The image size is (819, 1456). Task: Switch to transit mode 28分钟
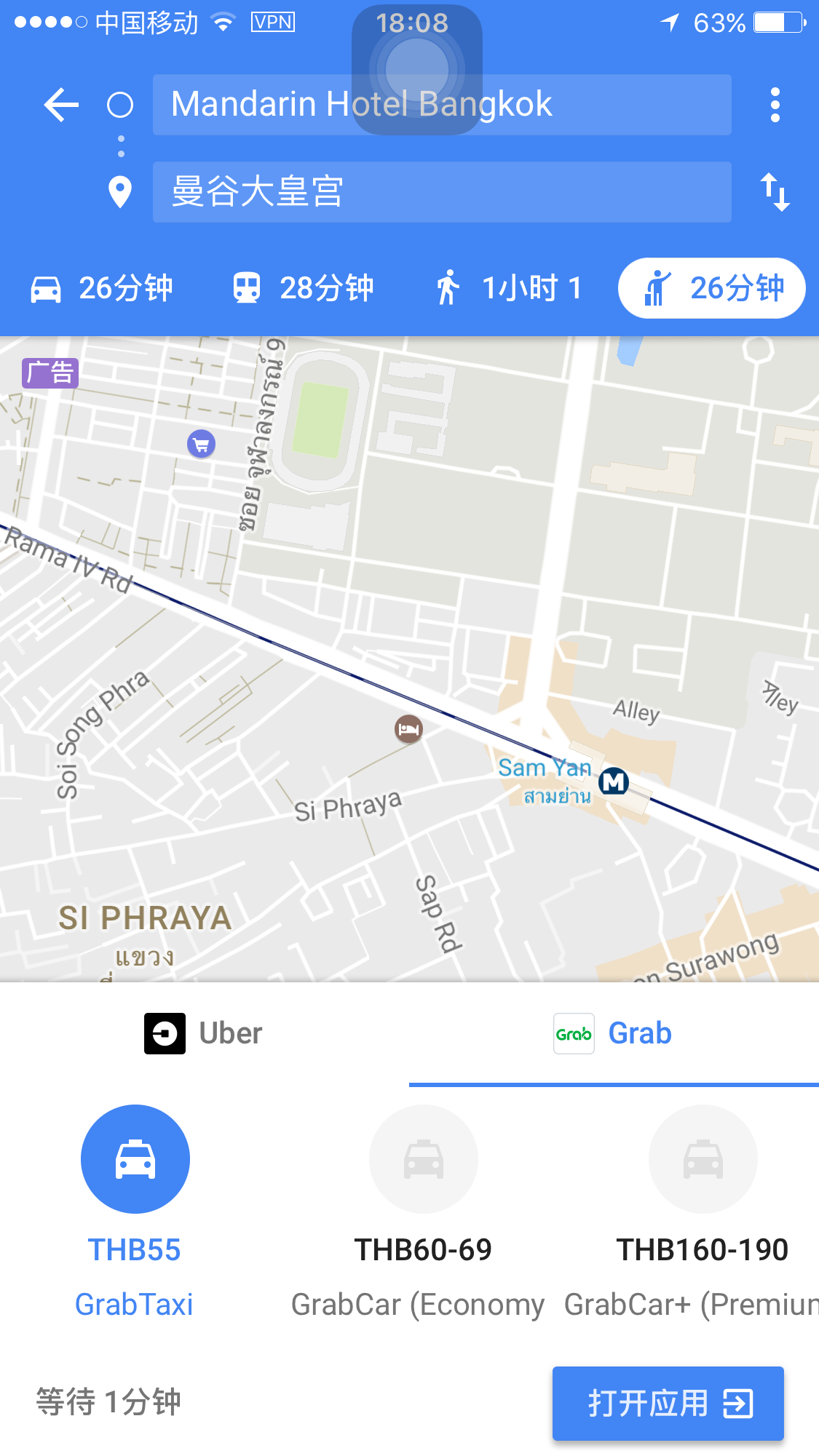(x=303, y=288)
